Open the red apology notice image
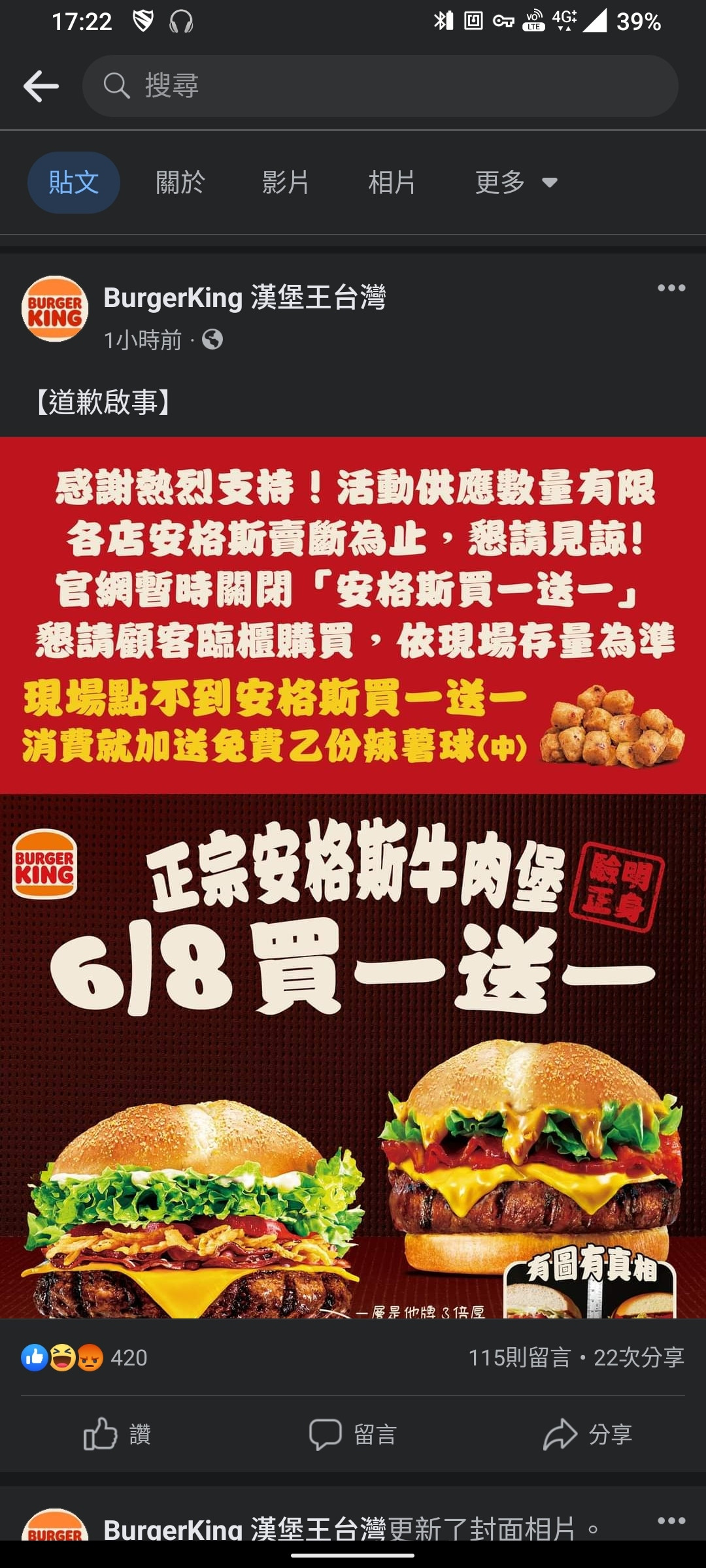706x1568 pixels. pyautogui.click(x=353, y=614)
